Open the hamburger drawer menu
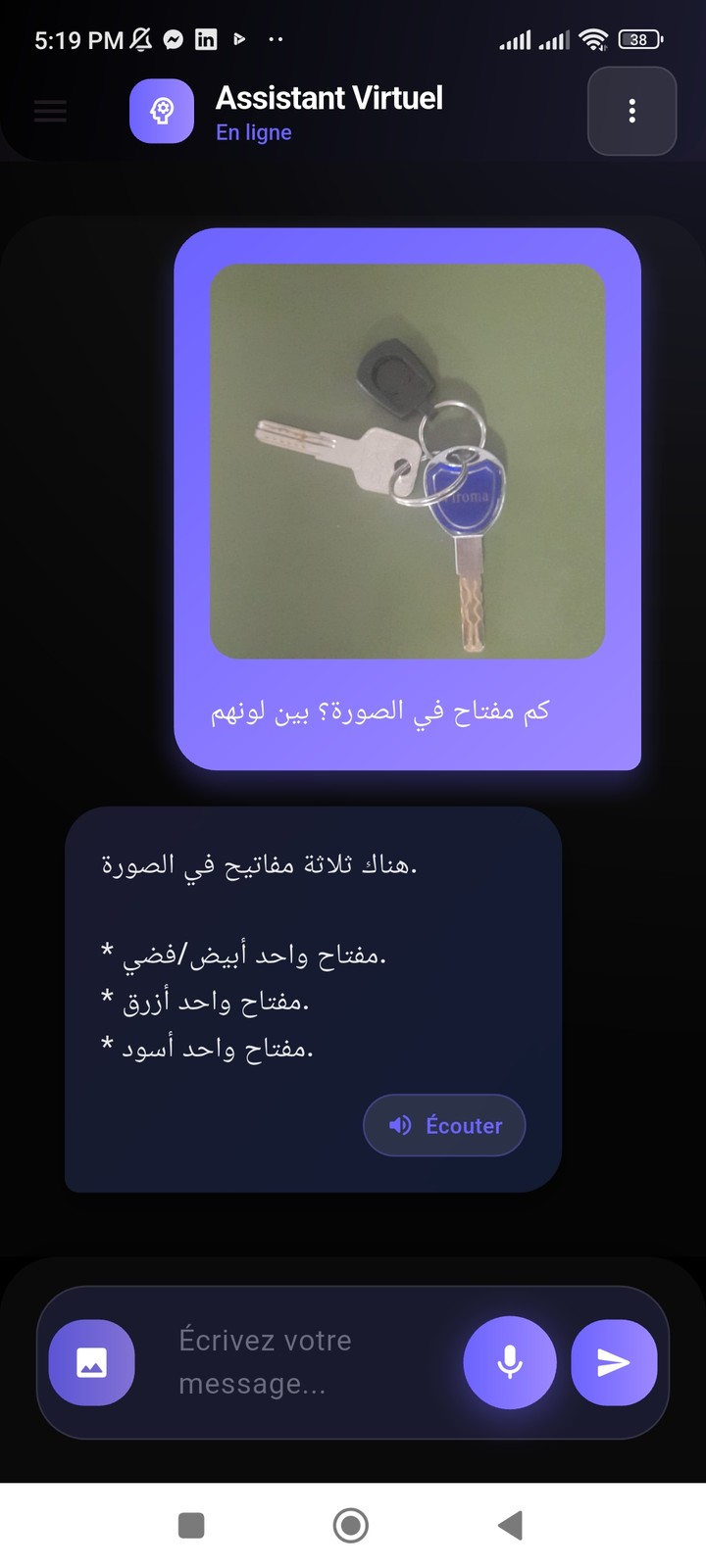This screenshot has height=1568, width=706. tap(50, 111)
